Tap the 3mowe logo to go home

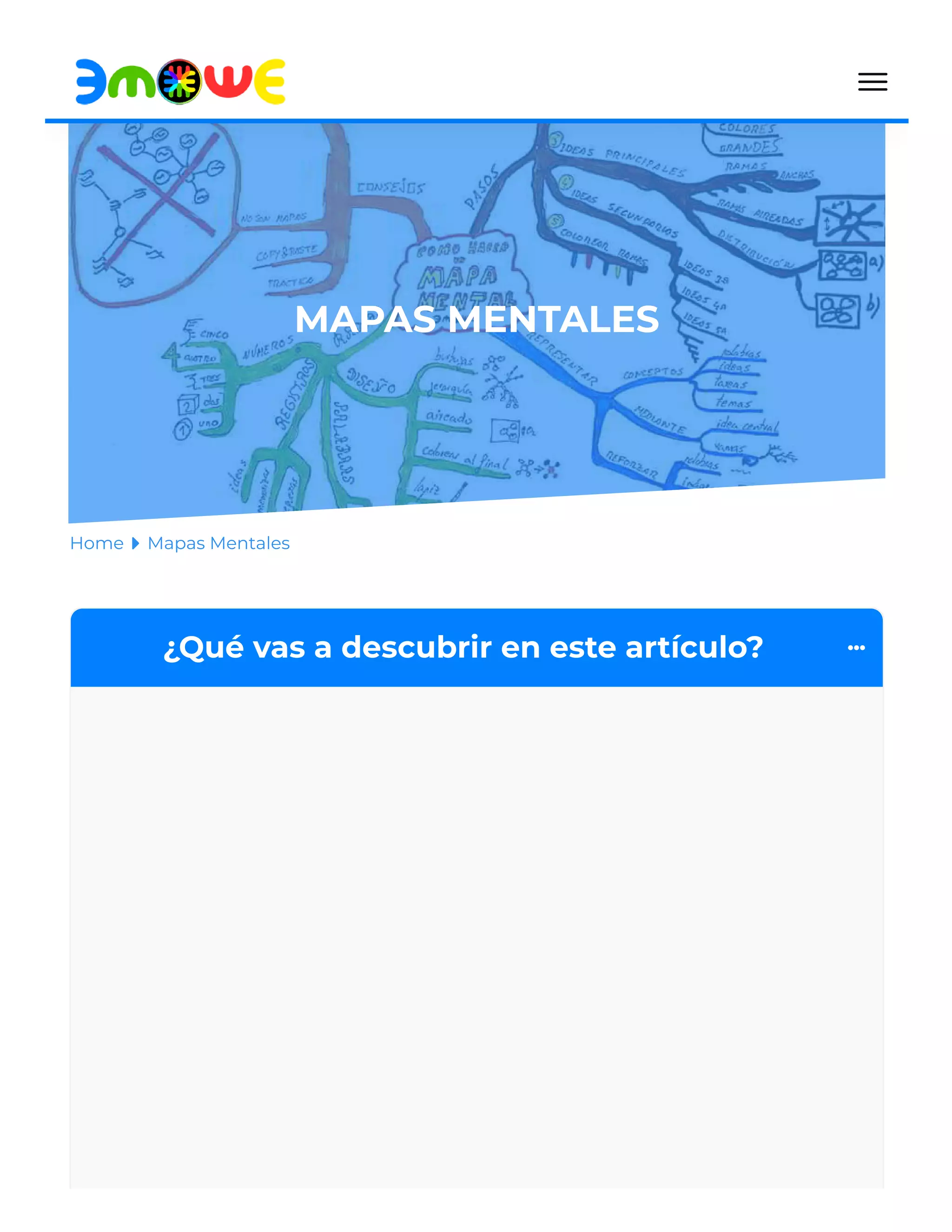180,82
